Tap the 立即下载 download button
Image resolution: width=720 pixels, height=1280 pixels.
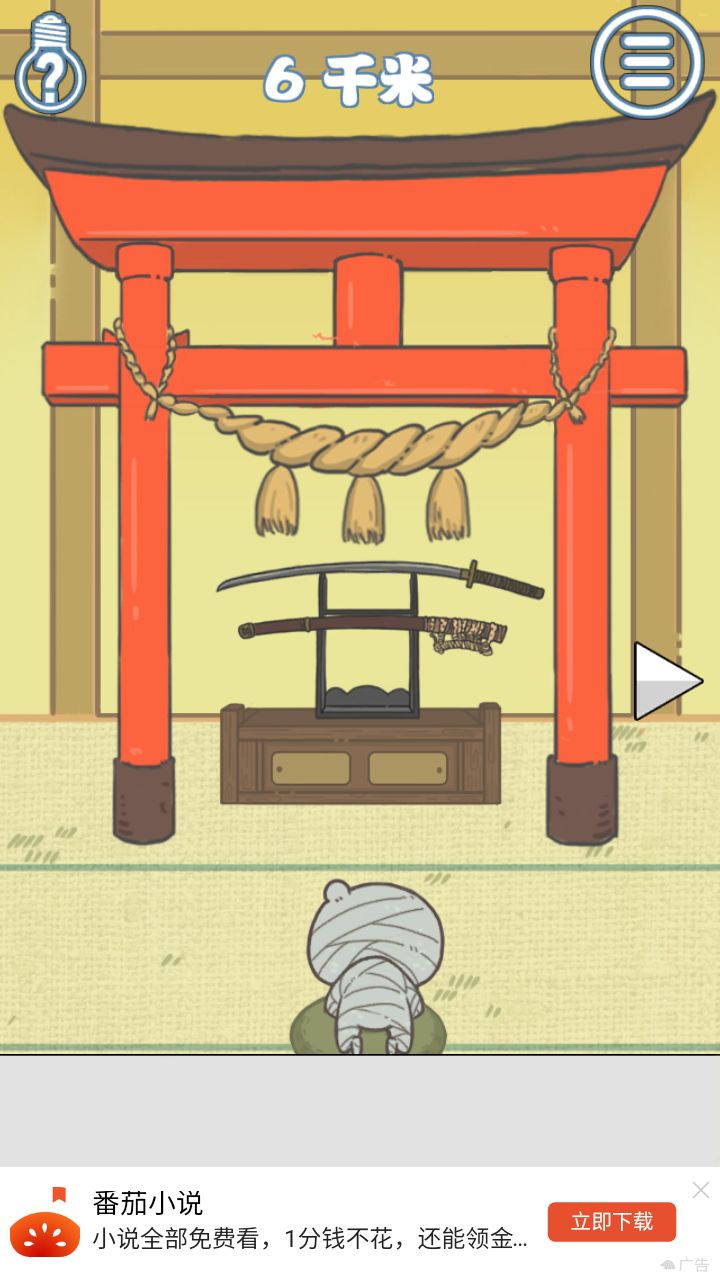tap(611, 1221)
